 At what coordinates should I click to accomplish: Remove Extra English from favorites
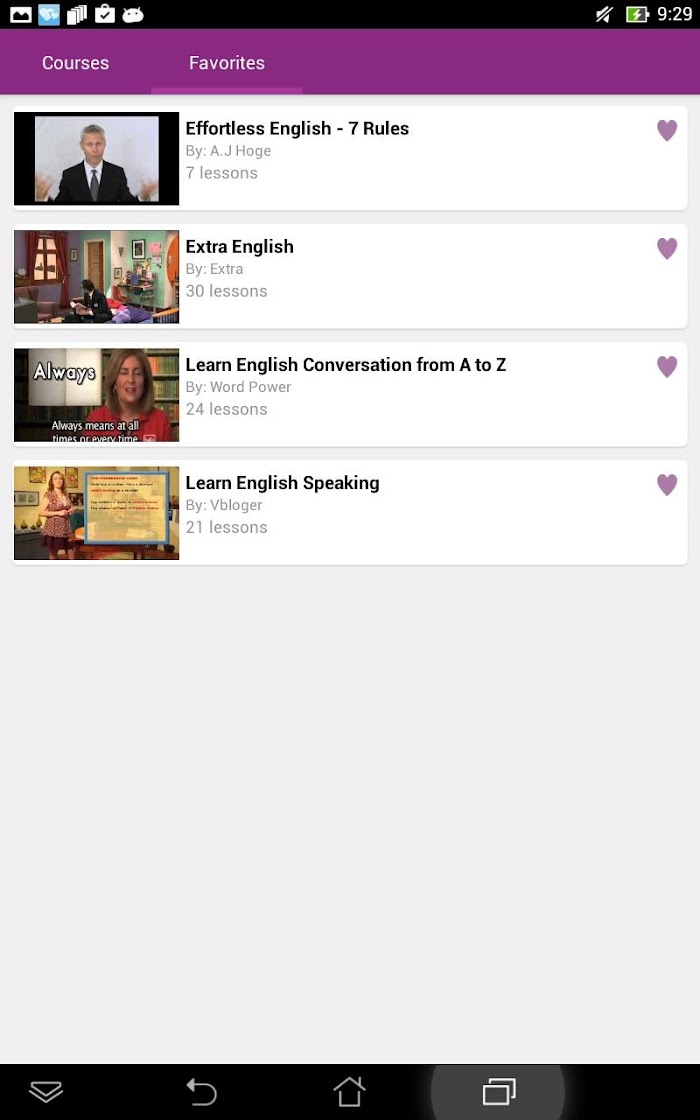667,249
